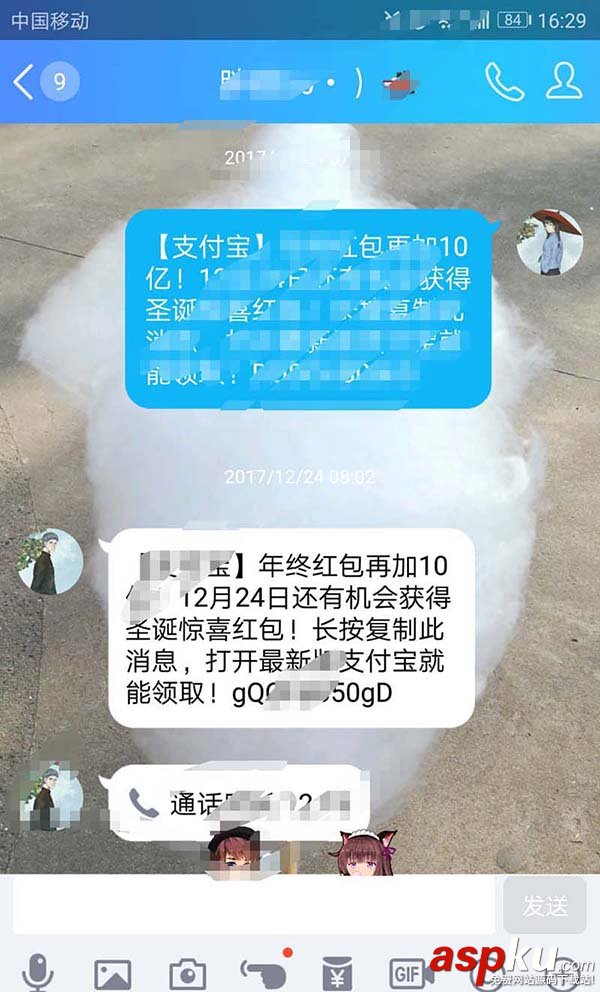The width and height of the screenshot is (600, 992).
Task: Focus the message text input box
Action: [255, 906]
